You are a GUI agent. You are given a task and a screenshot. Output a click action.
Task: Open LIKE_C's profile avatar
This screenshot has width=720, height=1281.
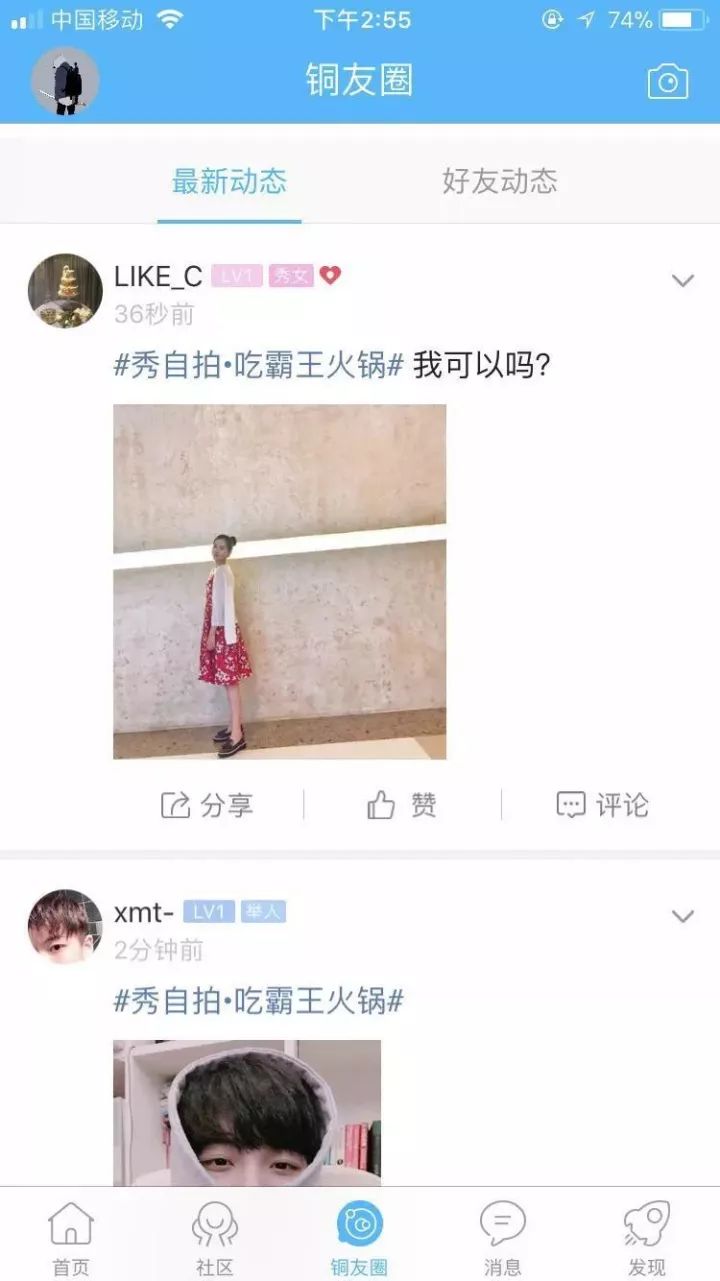click(x=65, y=290)
